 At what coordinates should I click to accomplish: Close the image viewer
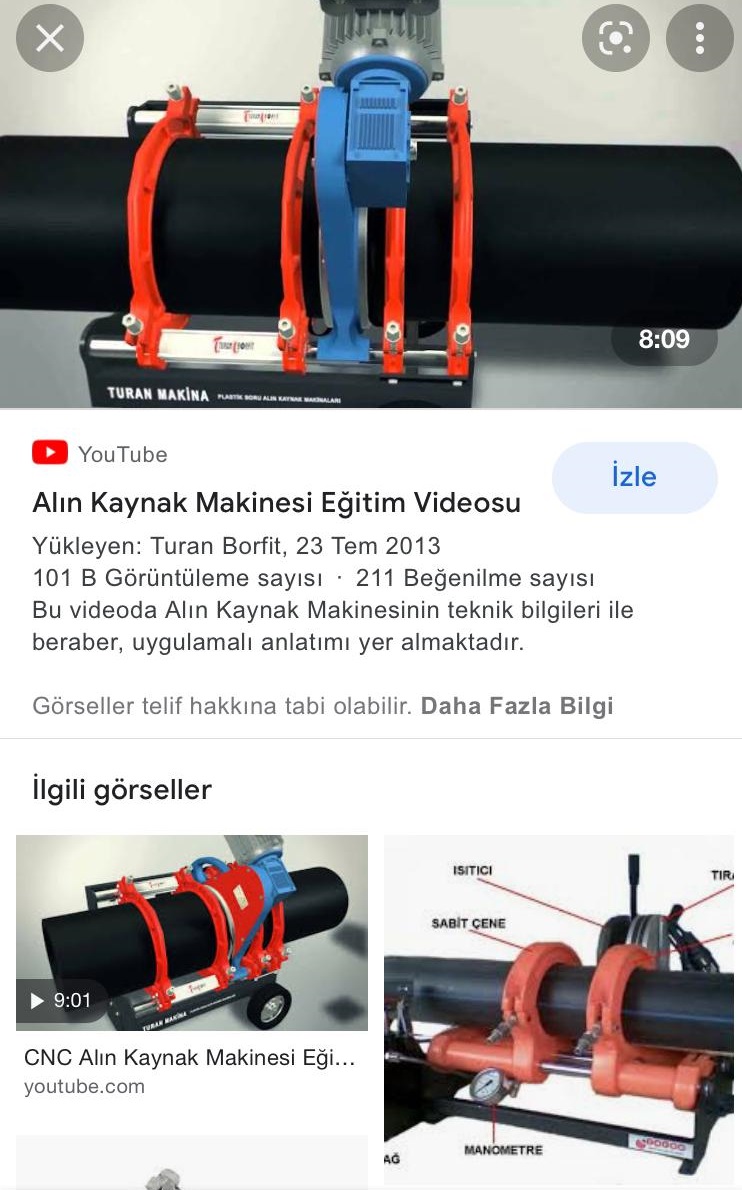49,39
